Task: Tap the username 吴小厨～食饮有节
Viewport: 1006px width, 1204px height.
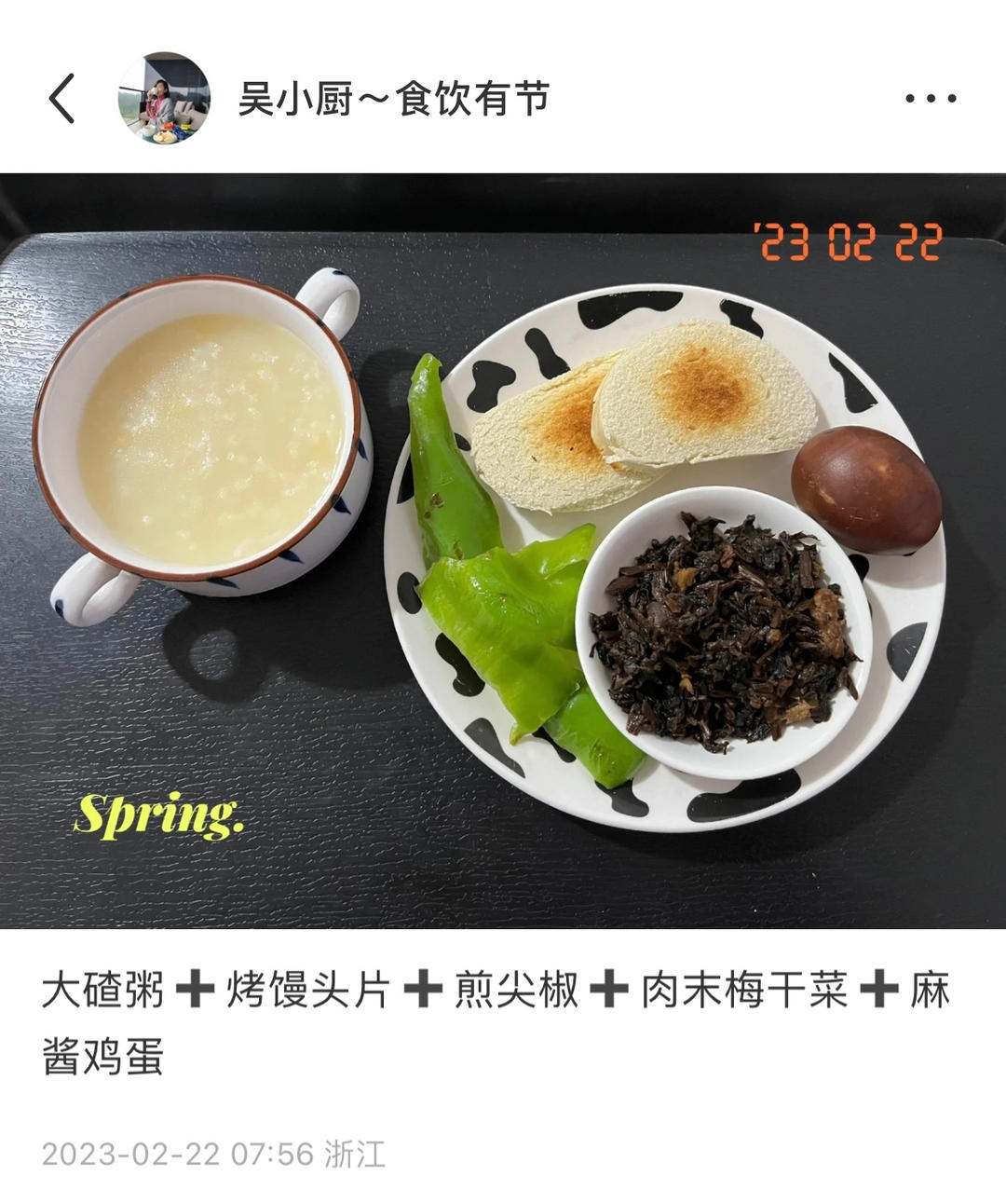Action: [x=393, y=99]
